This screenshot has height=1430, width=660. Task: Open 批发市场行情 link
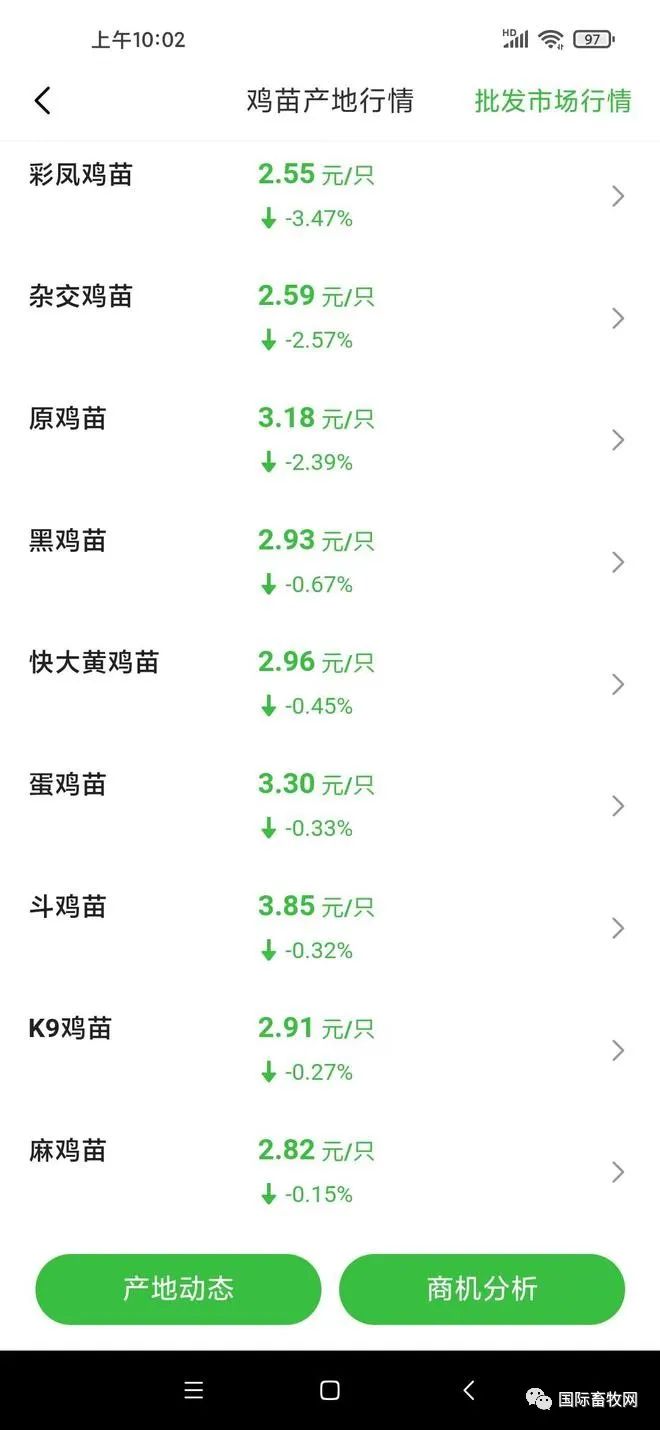pos(553,101)
